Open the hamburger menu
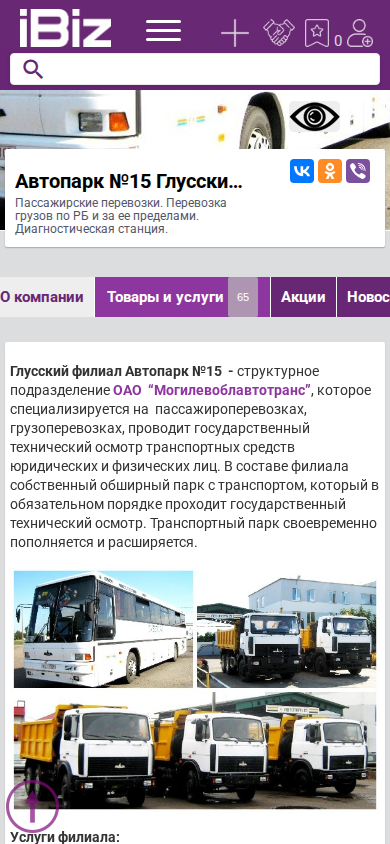Screen dimensions: 390x844 pyautogui.click(x=164, y=30)
